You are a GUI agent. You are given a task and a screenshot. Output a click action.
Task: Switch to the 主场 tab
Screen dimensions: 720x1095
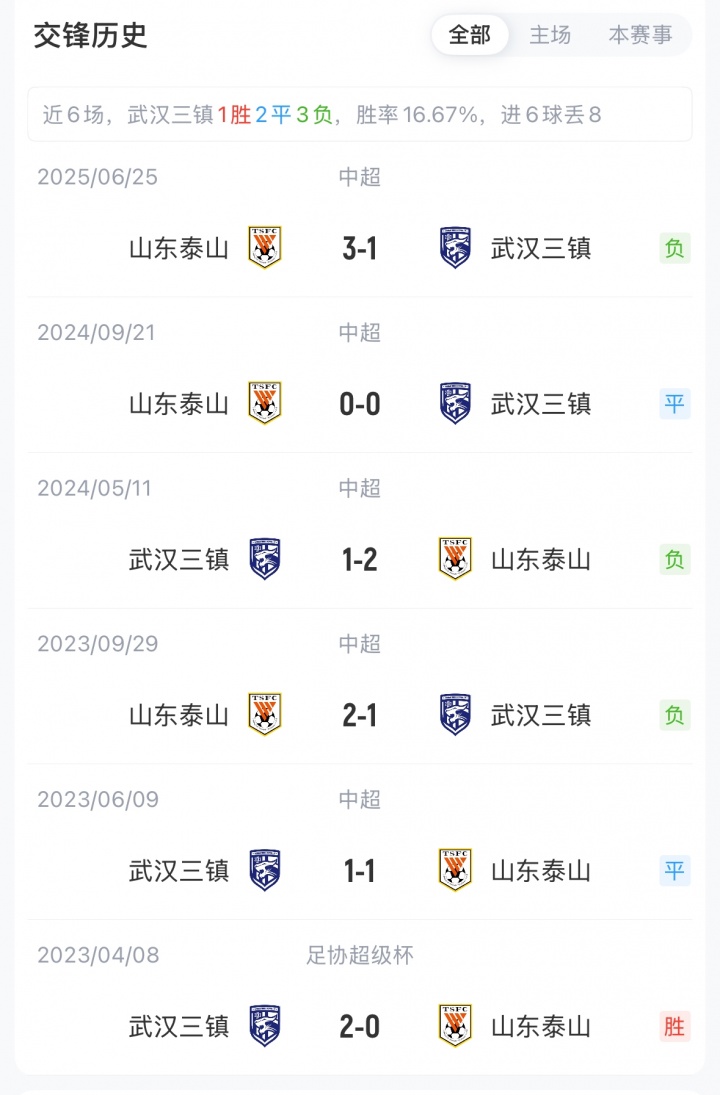click(550, 34)
